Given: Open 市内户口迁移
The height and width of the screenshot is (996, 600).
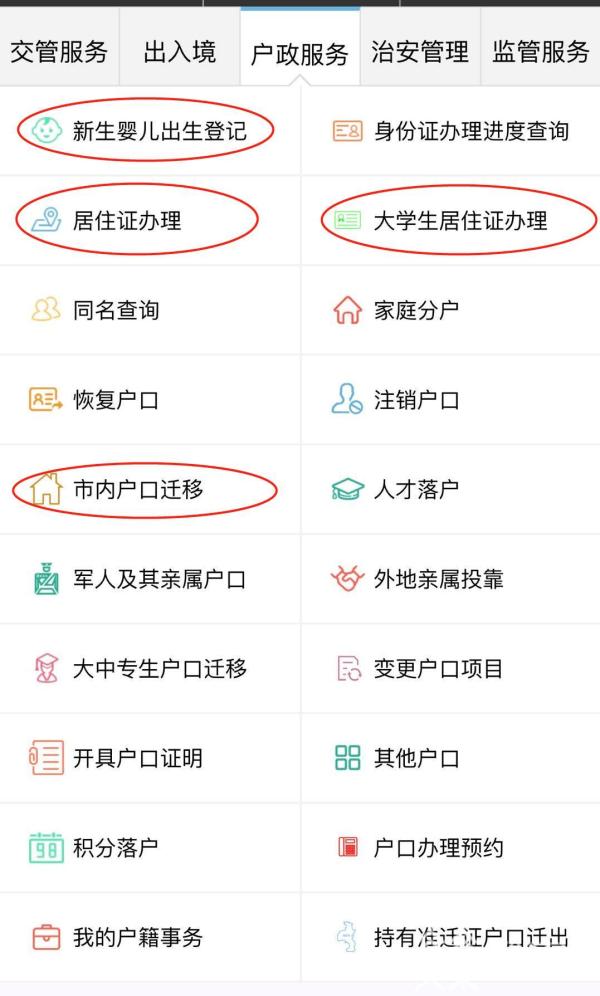Looking at the screenshot, I should [x=138, y=489].
